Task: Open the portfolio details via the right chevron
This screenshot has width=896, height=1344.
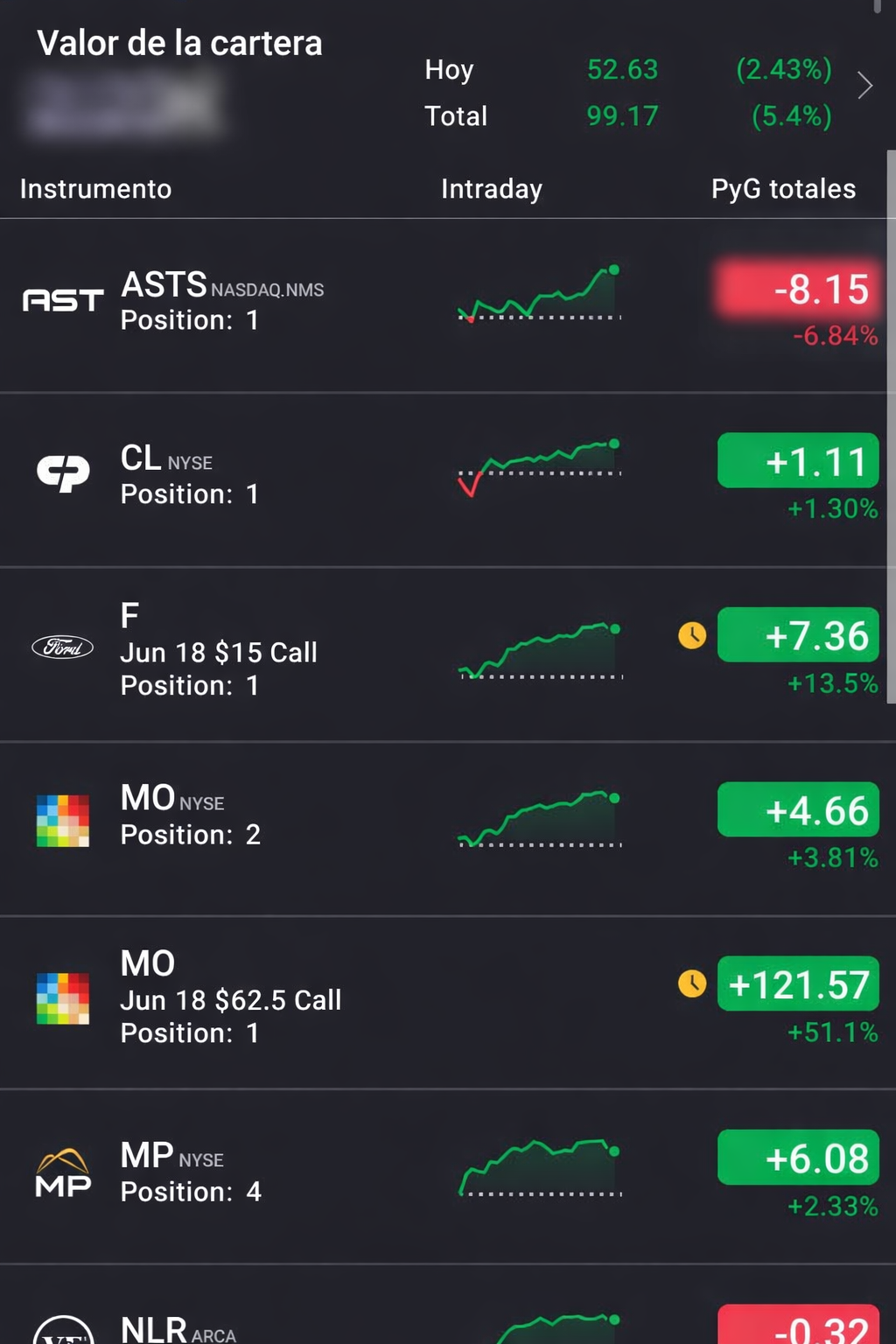Action: (864, 86)
